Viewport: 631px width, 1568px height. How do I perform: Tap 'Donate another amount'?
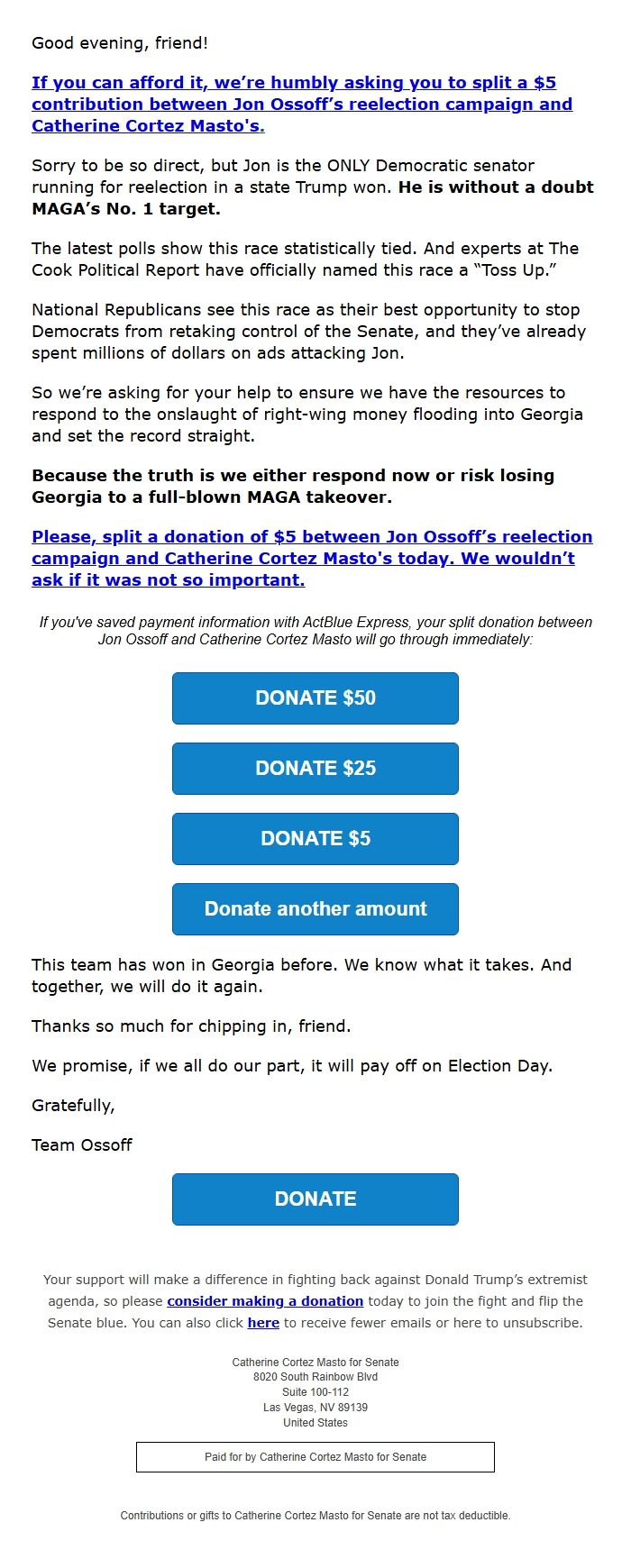click(x=315, y=909)
